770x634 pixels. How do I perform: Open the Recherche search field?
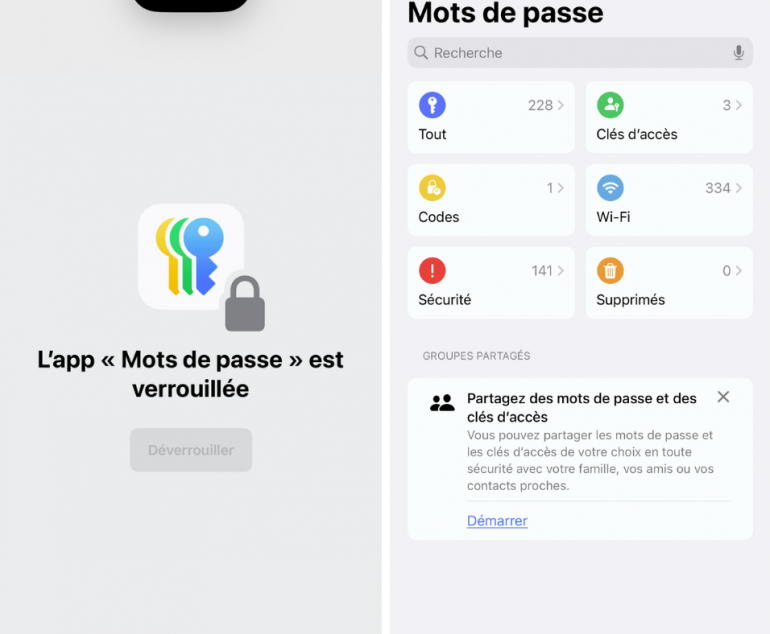pos(570,53)
